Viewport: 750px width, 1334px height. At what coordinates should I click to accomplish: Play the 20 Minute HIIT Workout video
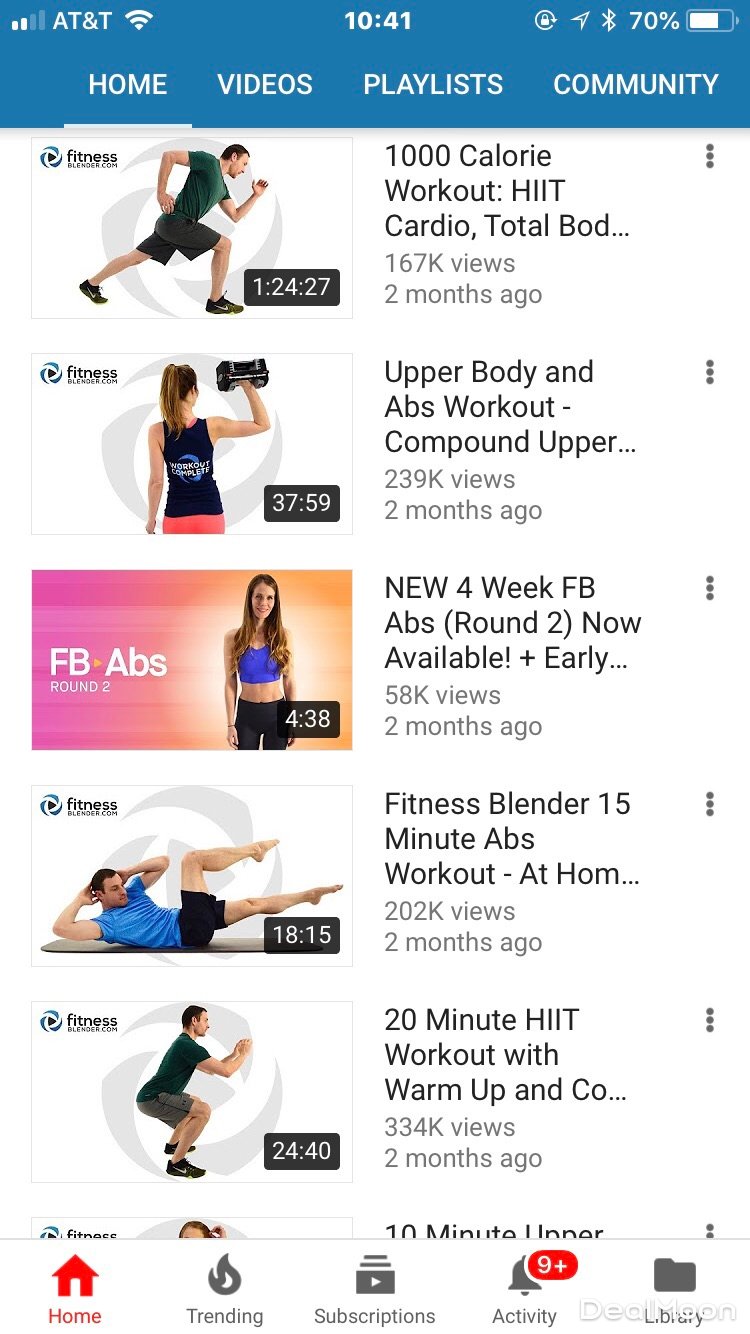192,1092
